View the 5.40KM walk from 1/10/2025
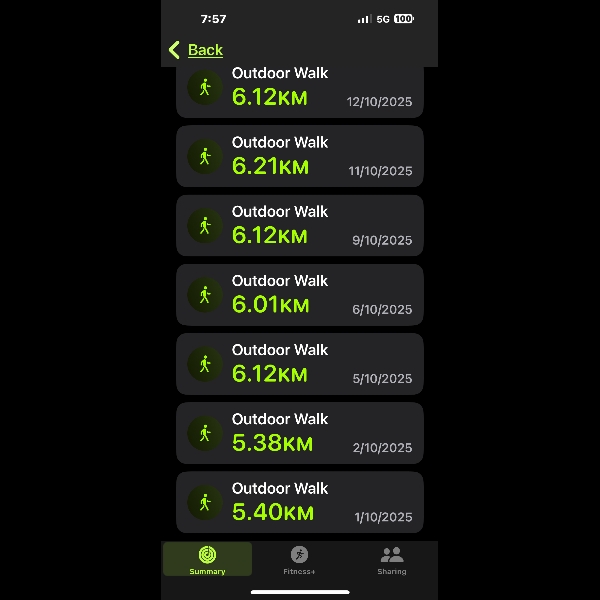Image resolution: width=600 pixels, height=600 pixels. 299,502
